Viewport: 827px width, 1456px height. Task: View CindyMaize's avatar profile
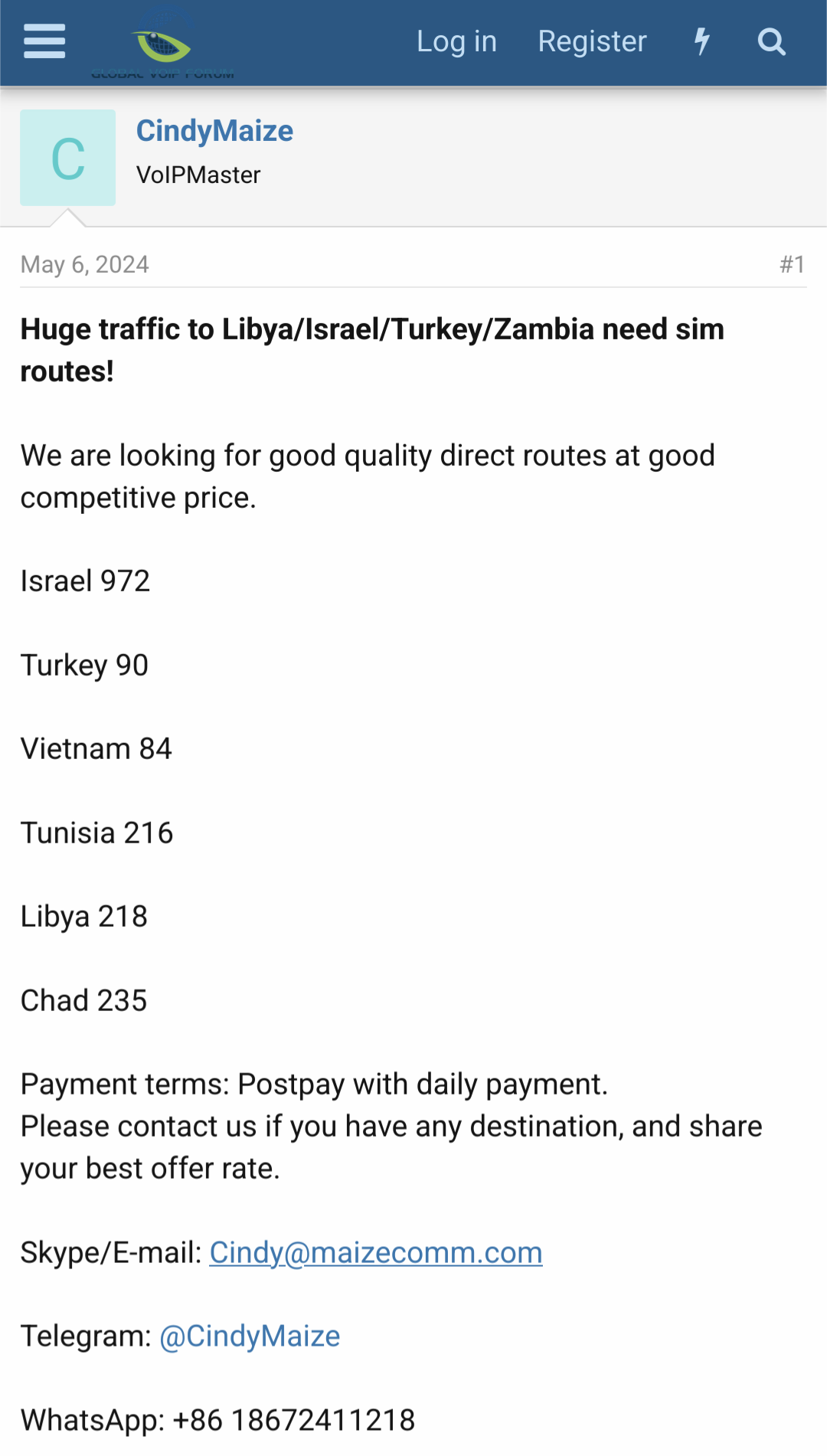click(68, 158)
